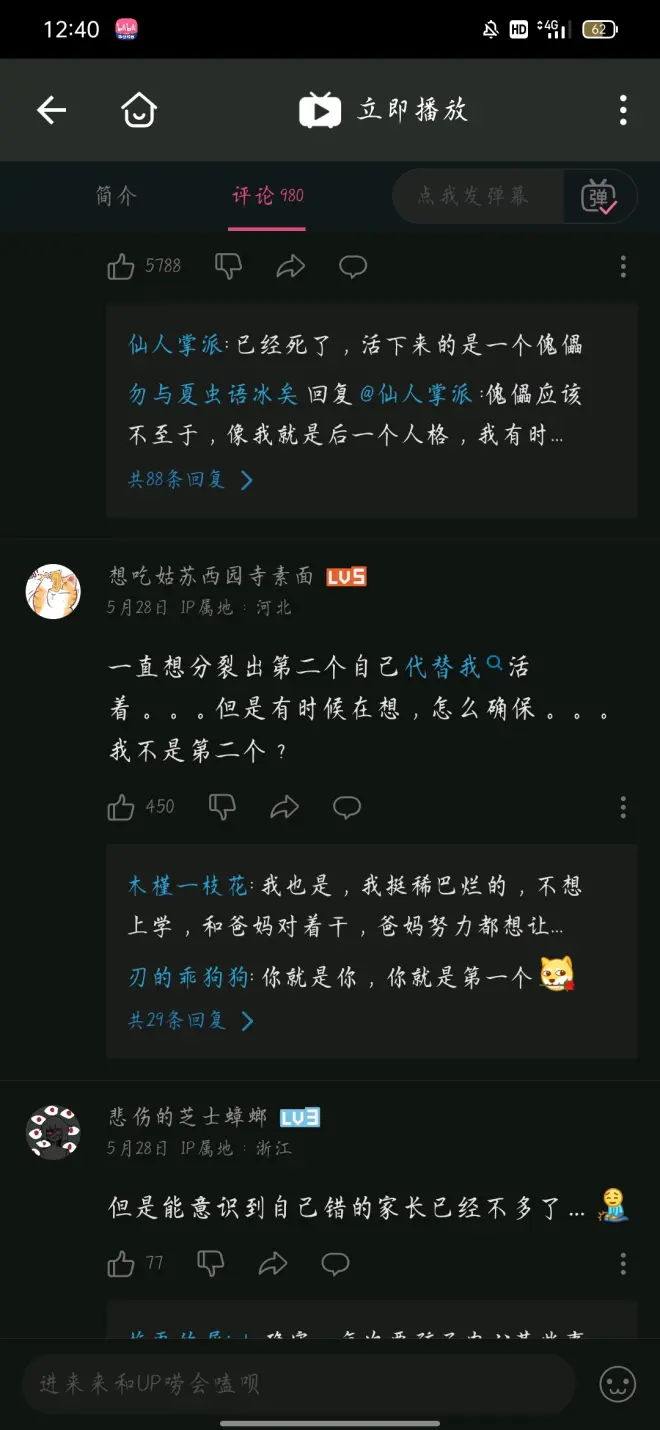Expand 共29条回复 replies
660x1430 pixels.
coord(190,1021)
